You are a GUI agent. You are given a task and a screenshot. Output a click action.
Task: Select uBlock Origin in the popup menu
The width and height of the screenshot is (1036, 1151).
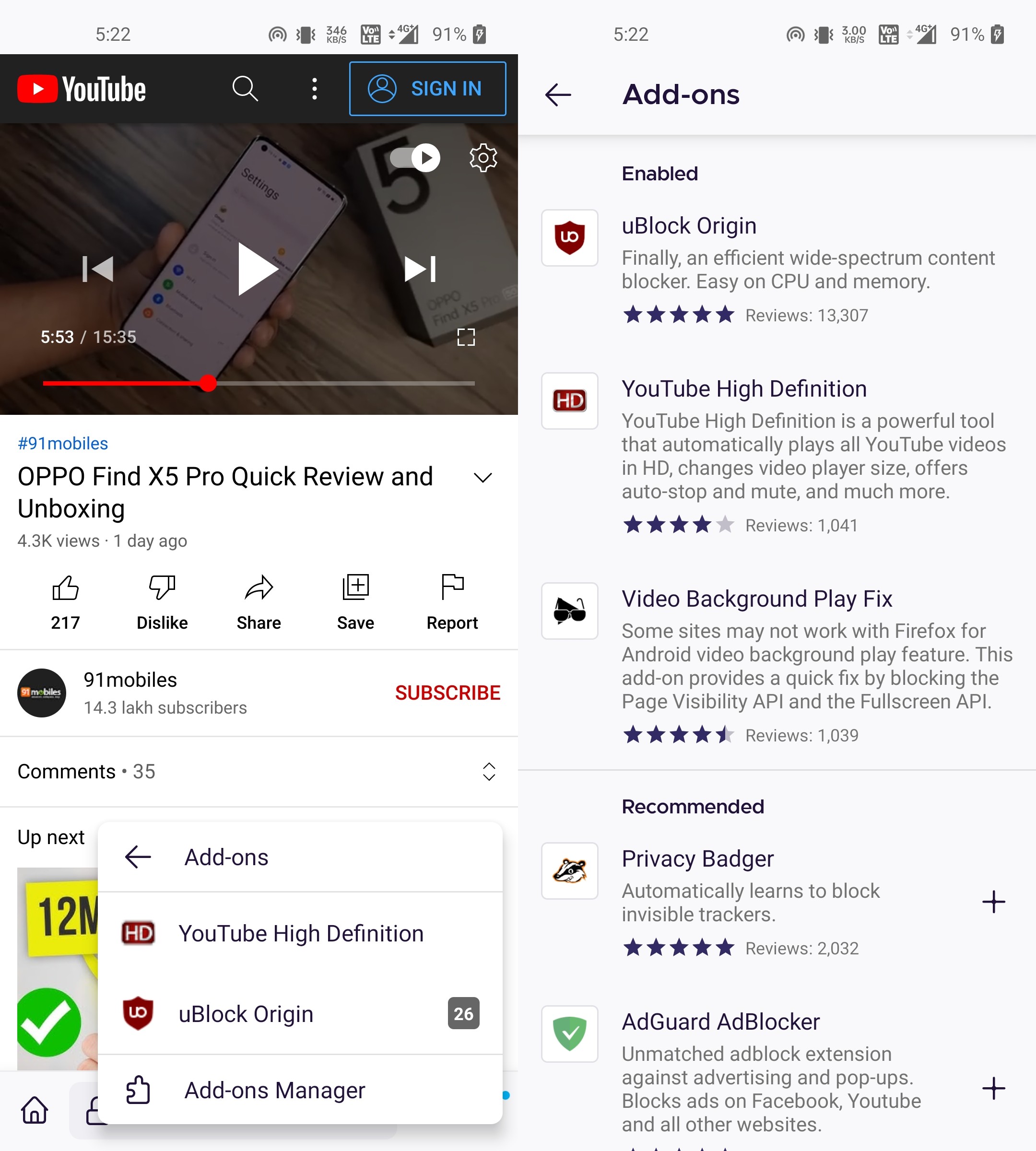tap(246, 1014)
